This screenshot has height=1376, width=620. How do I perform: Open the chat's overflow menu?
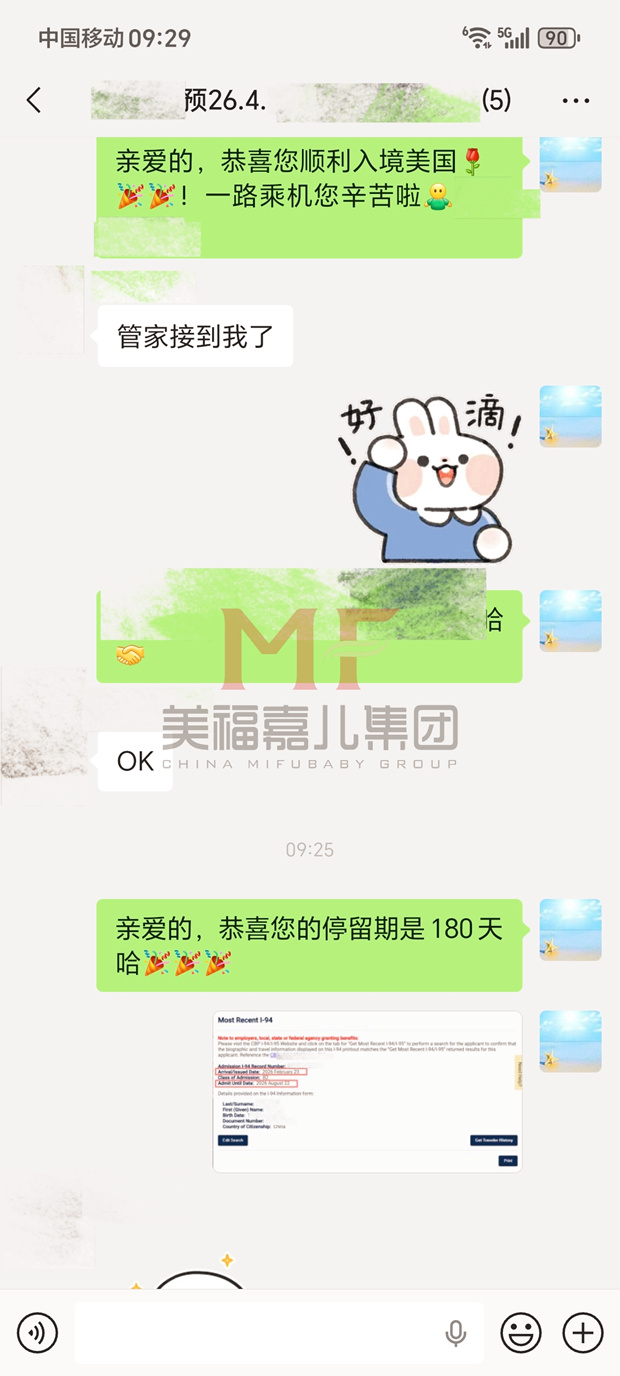click(x=576, y=101)
